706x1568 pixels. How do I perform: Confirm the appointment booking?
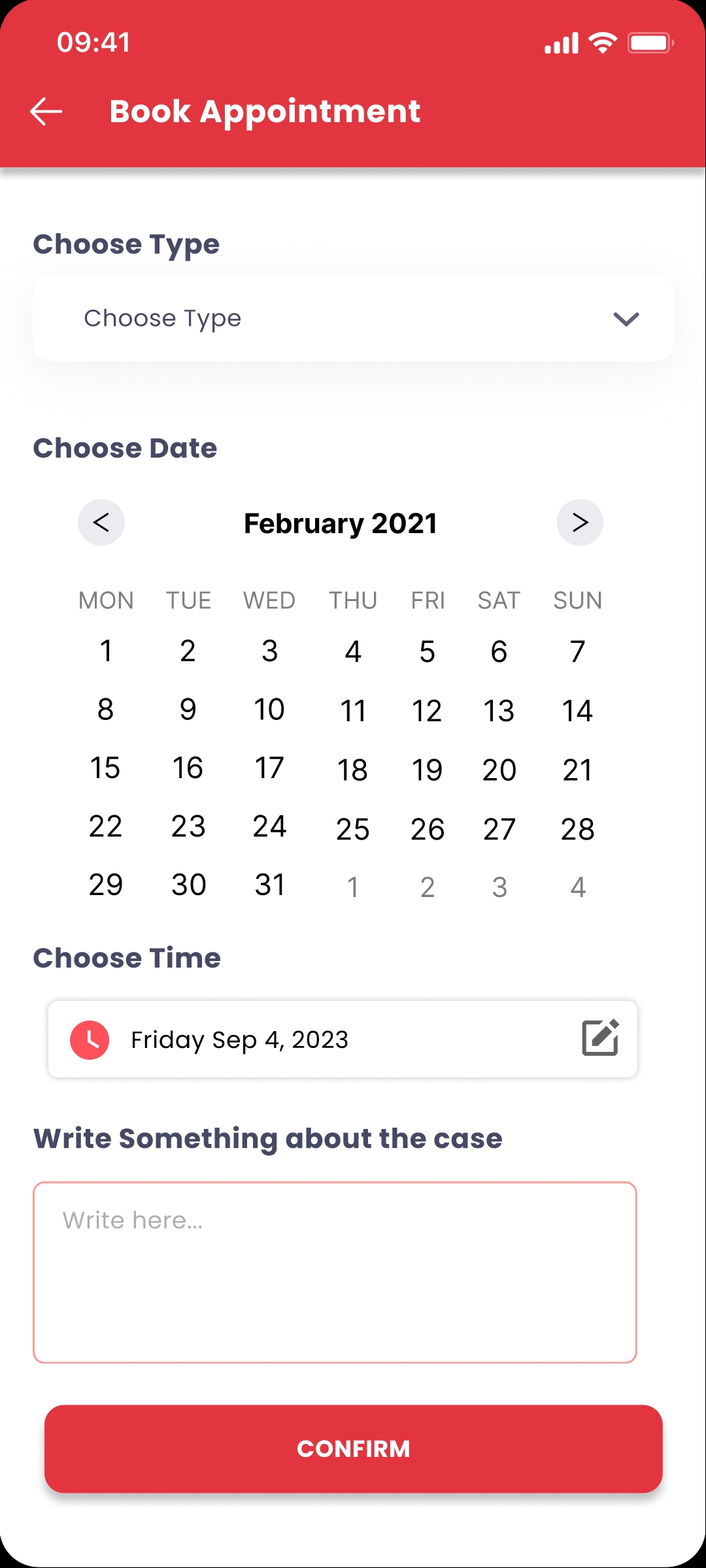(x=353, y=1448)
